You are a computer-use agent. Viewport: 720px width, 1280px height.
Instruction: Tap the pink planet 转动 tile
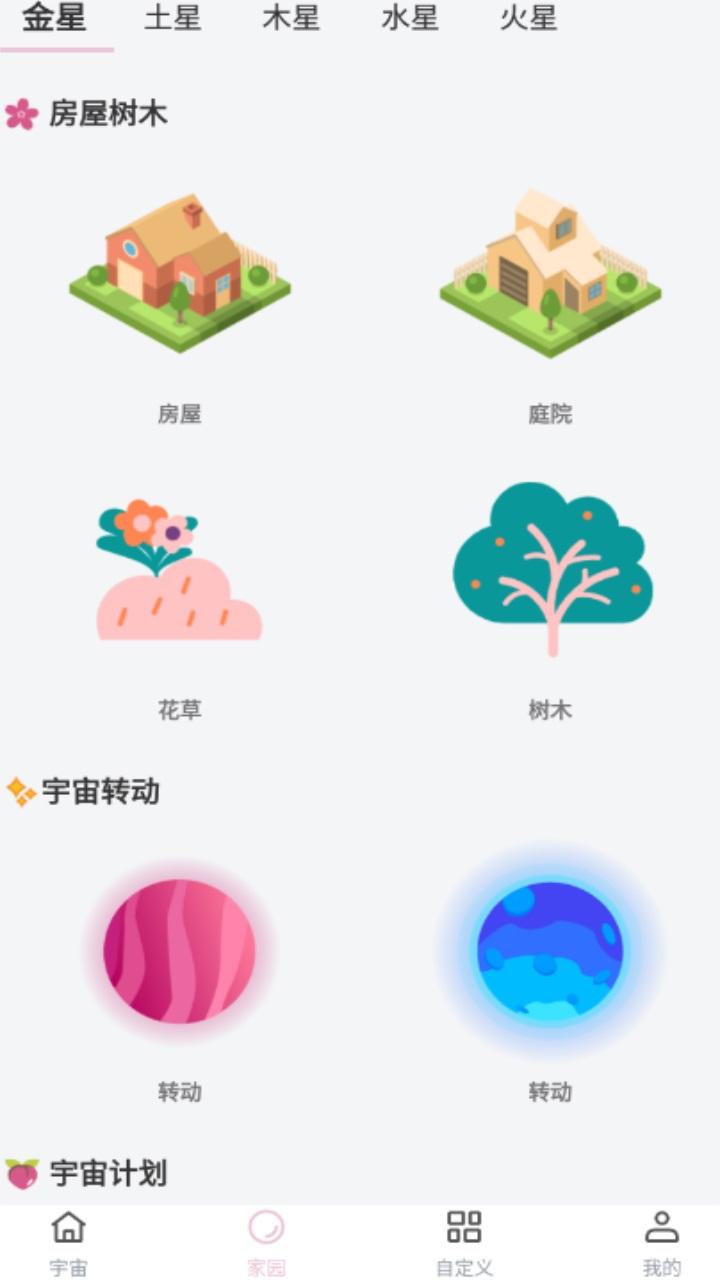click(180, 980)
